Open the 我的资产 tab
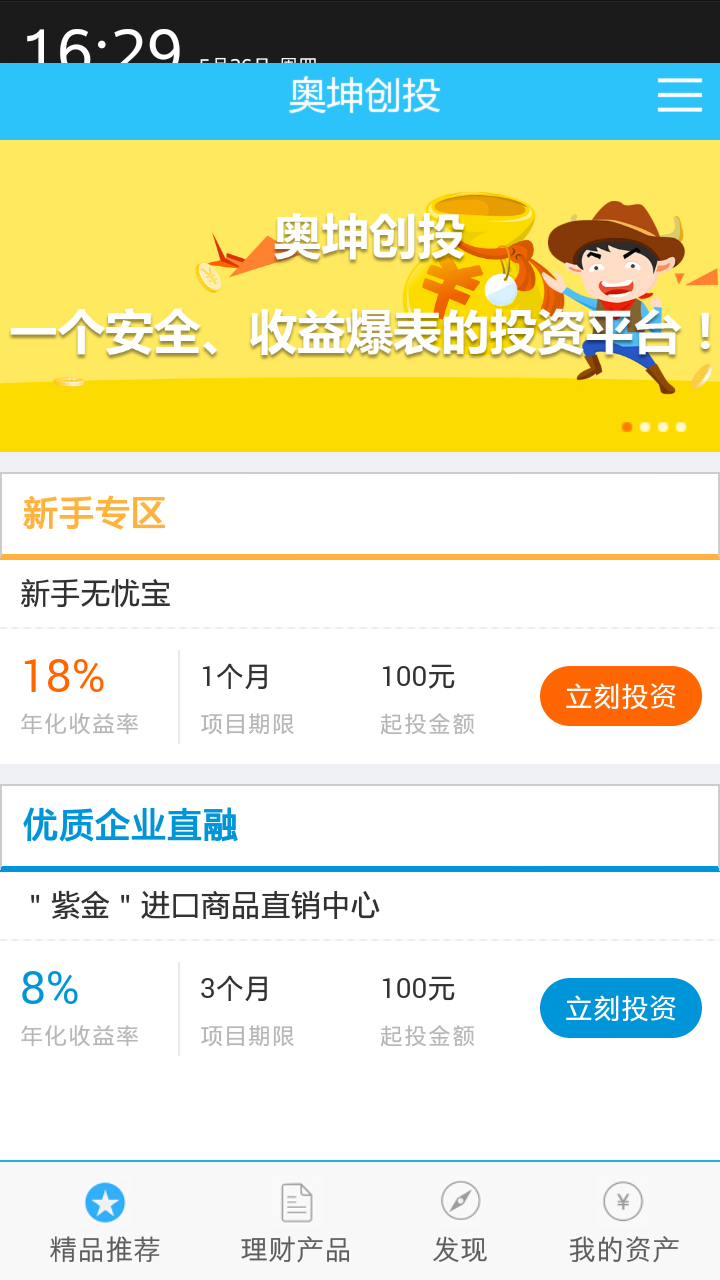 [623, 1222]
